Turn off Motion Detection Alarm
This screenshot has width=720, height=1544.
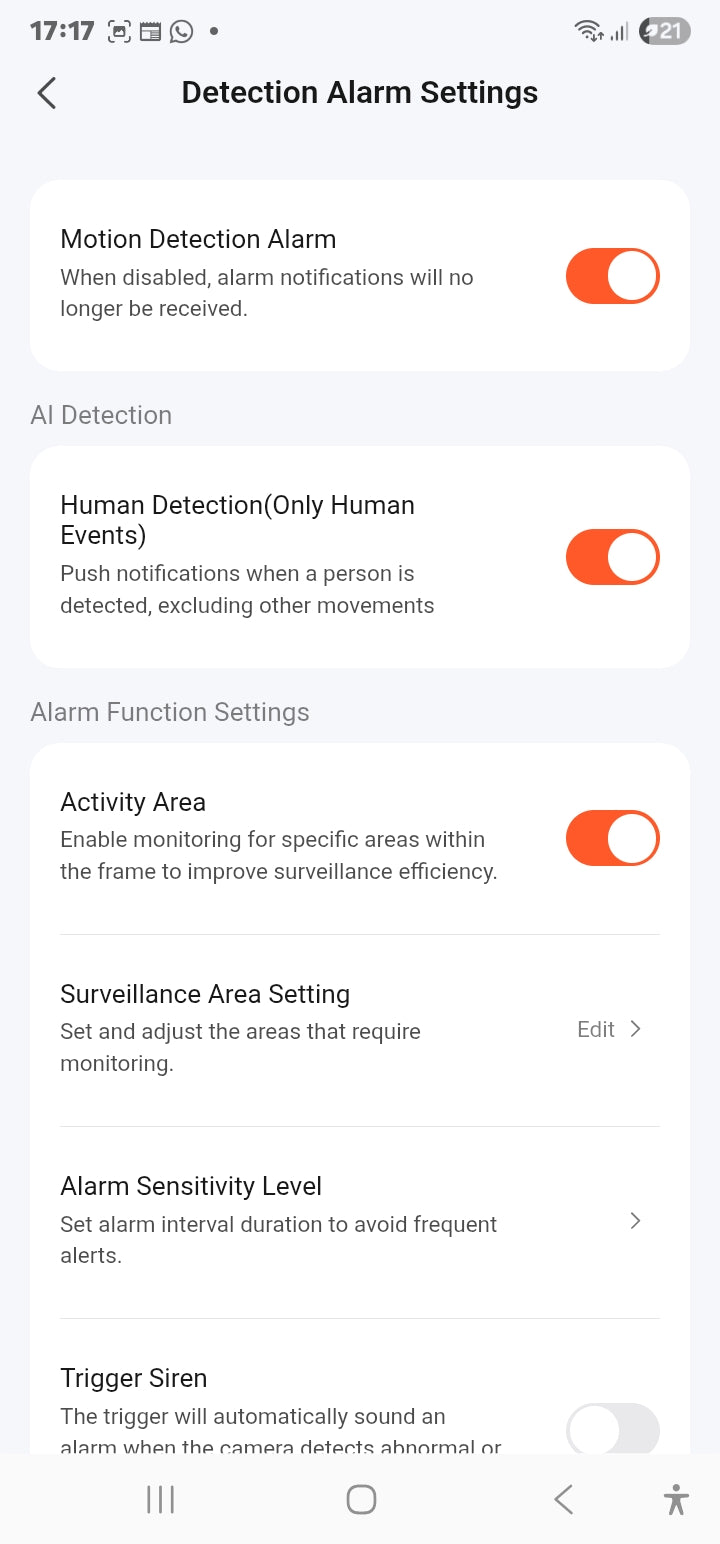612,276
